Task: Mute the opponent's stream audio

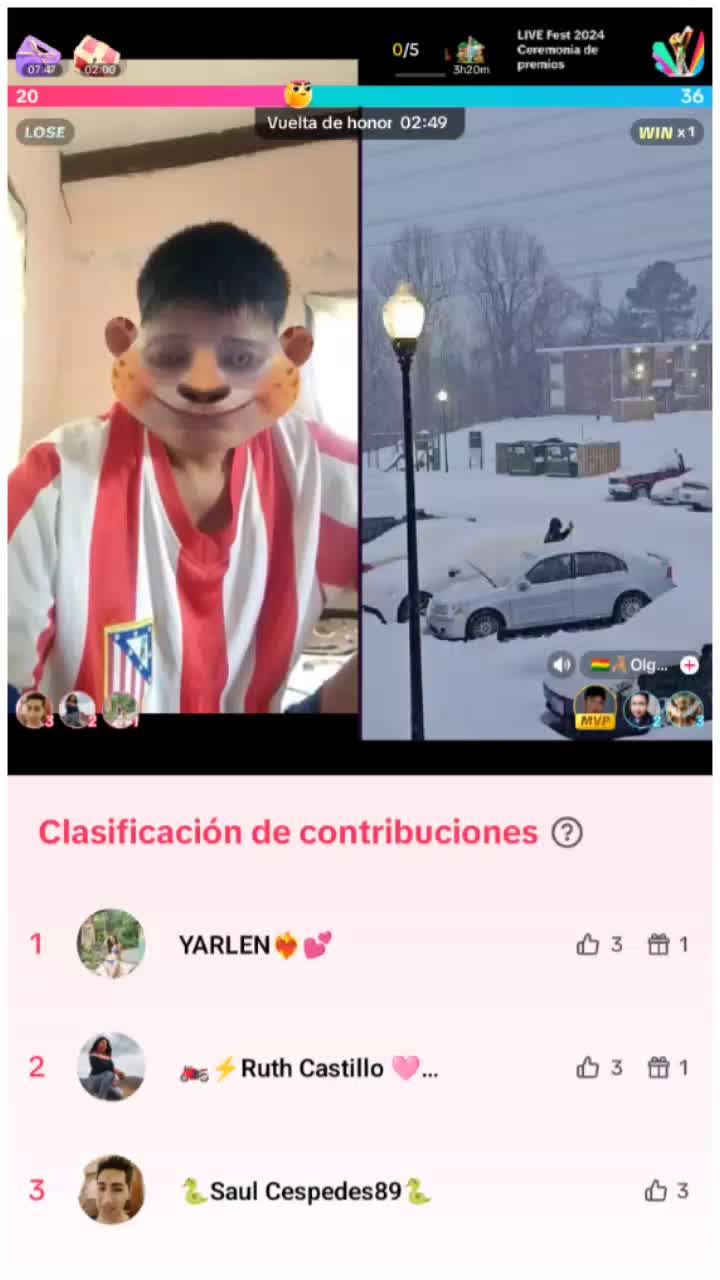Action: click(563, 665)
